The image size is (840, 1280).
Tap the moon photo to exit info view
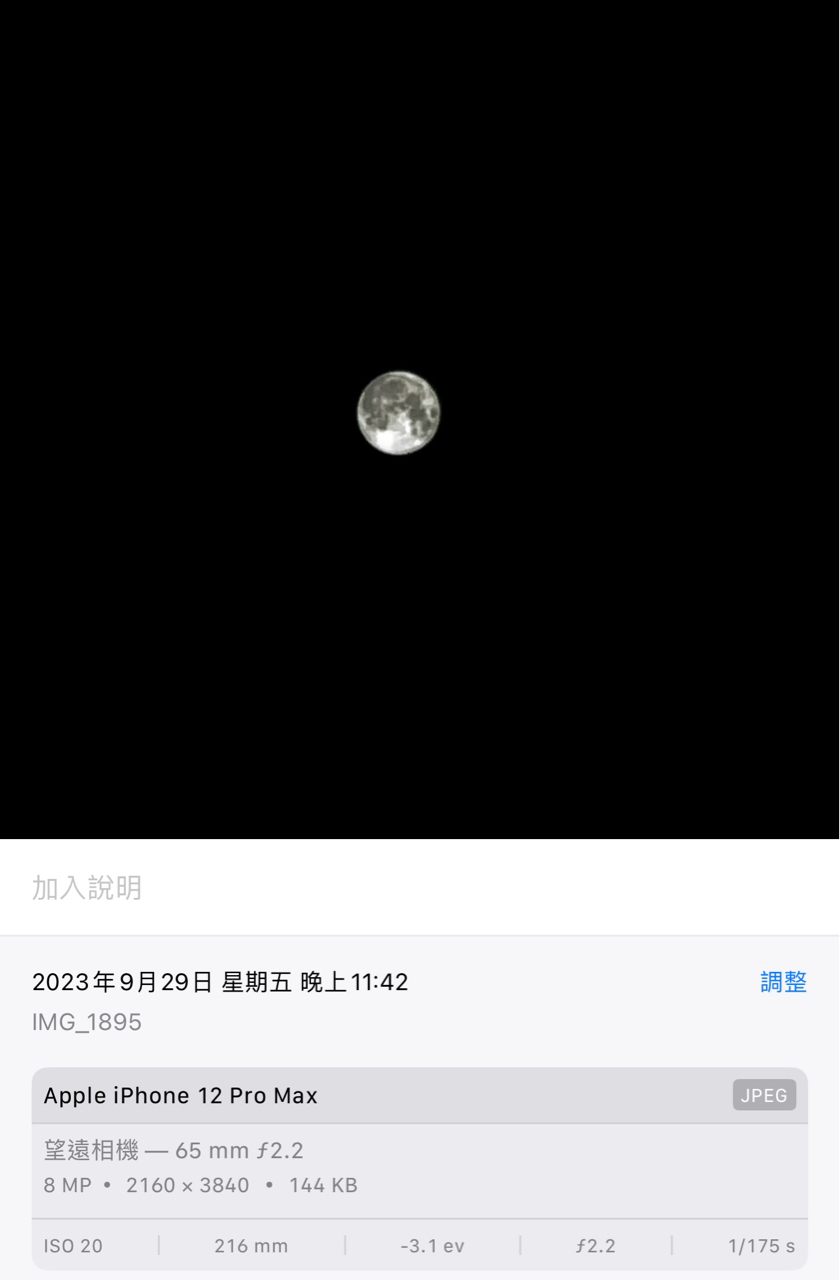399,412
